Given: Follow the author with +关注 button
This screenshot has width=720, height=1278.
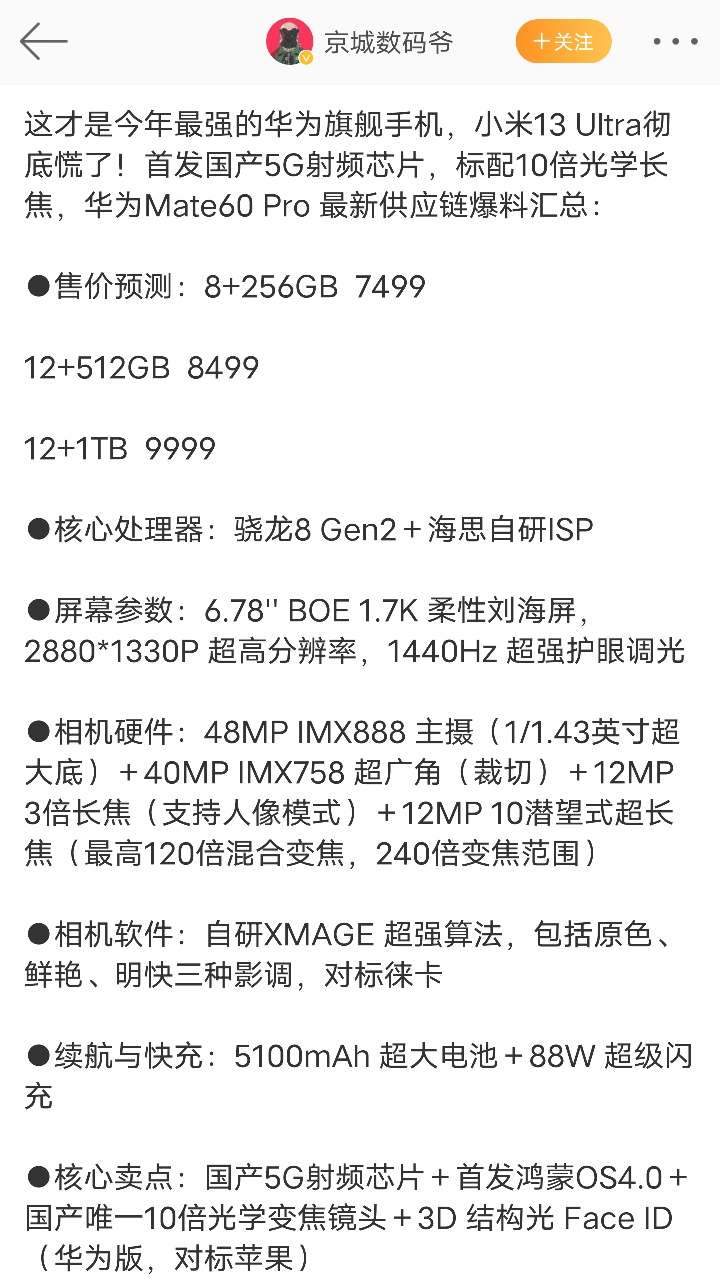Looking at the screenshot, I should pos(563,42).
